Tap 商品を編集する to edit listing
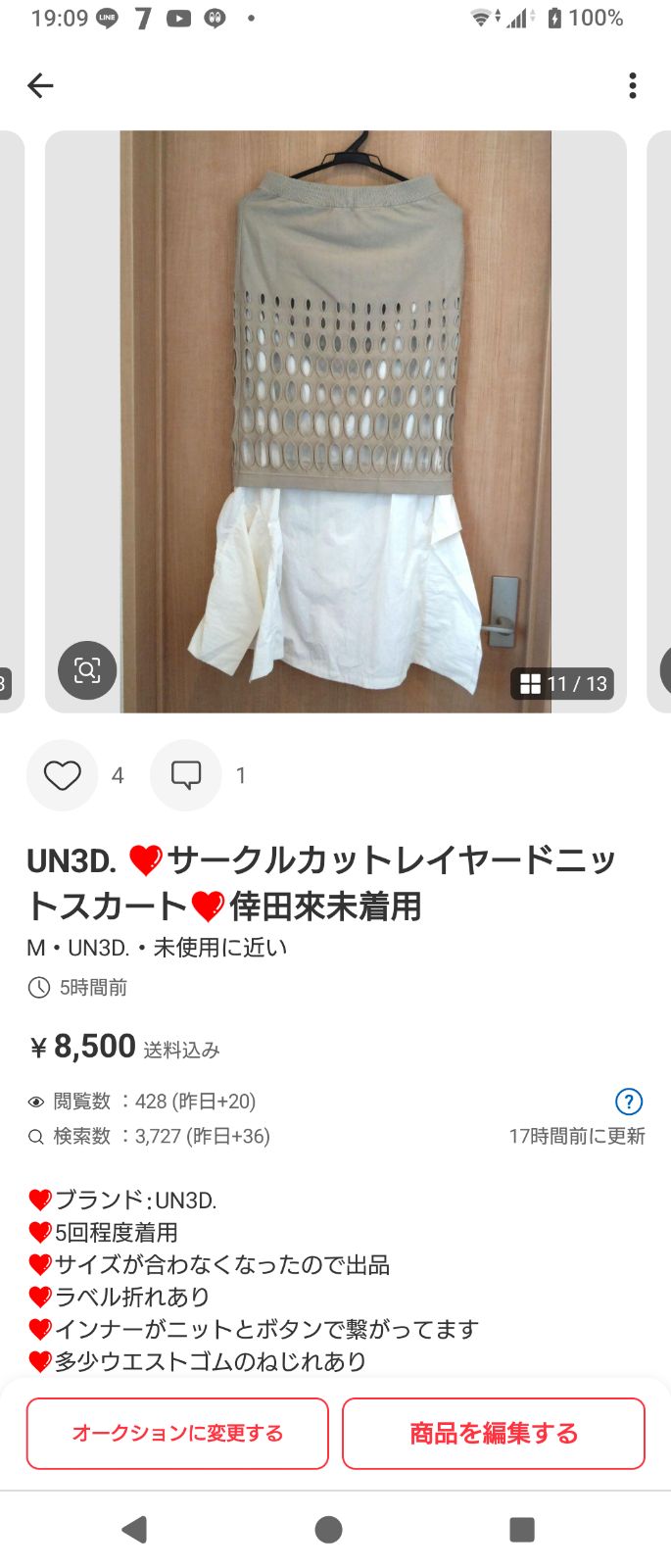The width and height of the screenshot is (671, 1568). [494, 1433]
